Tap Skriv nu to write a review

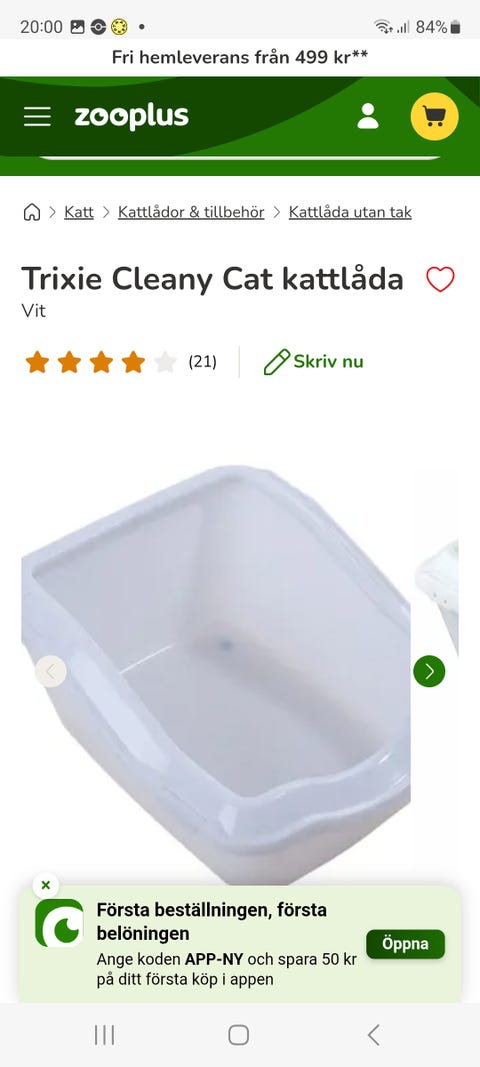tap(314, 361)
